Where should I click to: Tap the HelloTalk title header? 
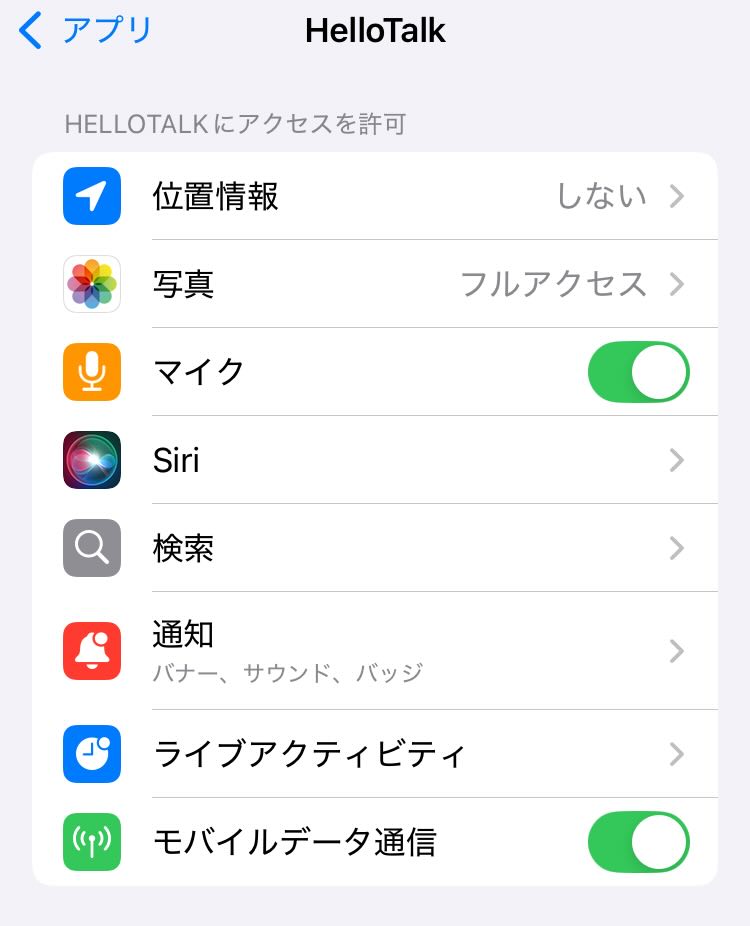[x=375, y=30]
